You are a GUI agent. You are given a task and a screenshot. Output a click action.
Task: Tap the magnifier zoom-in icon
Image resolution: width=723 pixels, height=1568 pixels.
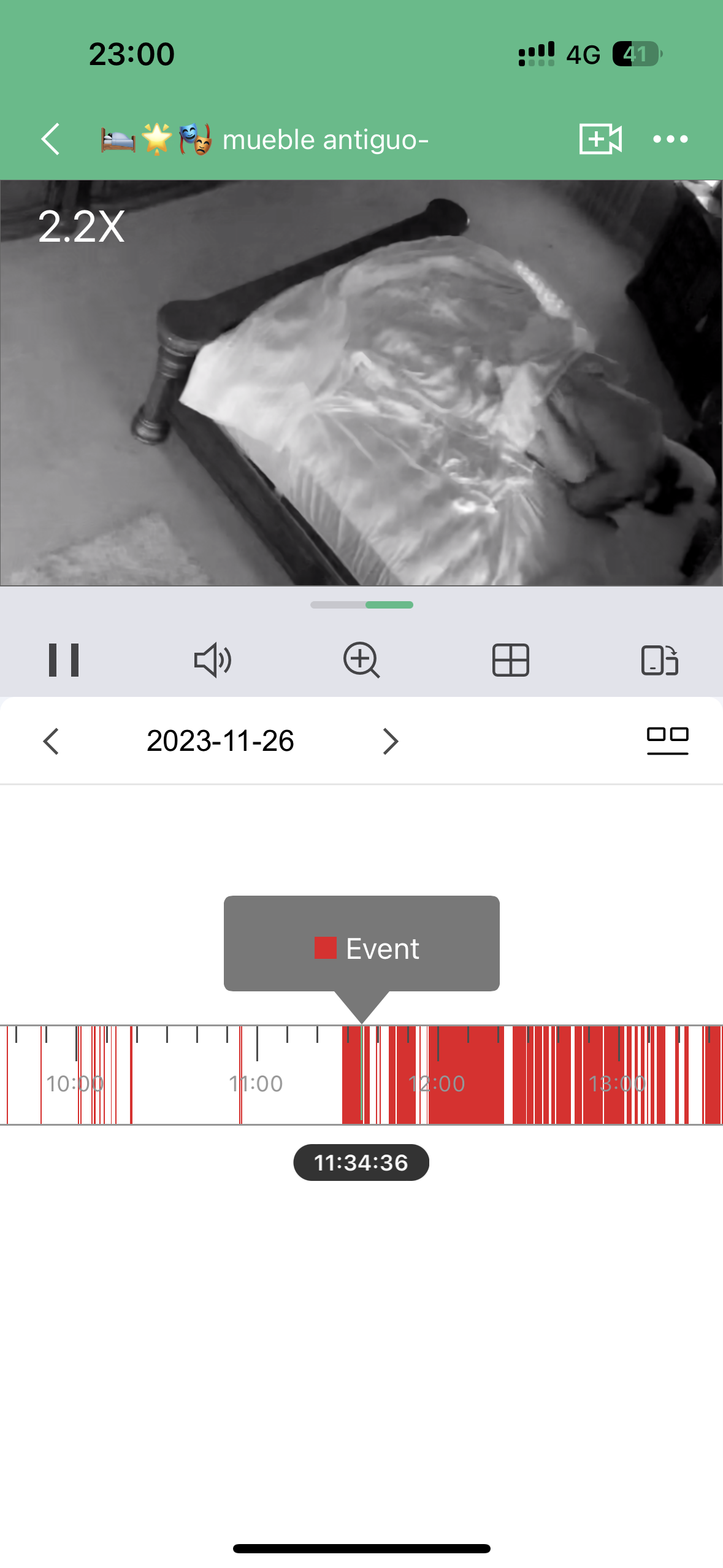click(361, 660)
